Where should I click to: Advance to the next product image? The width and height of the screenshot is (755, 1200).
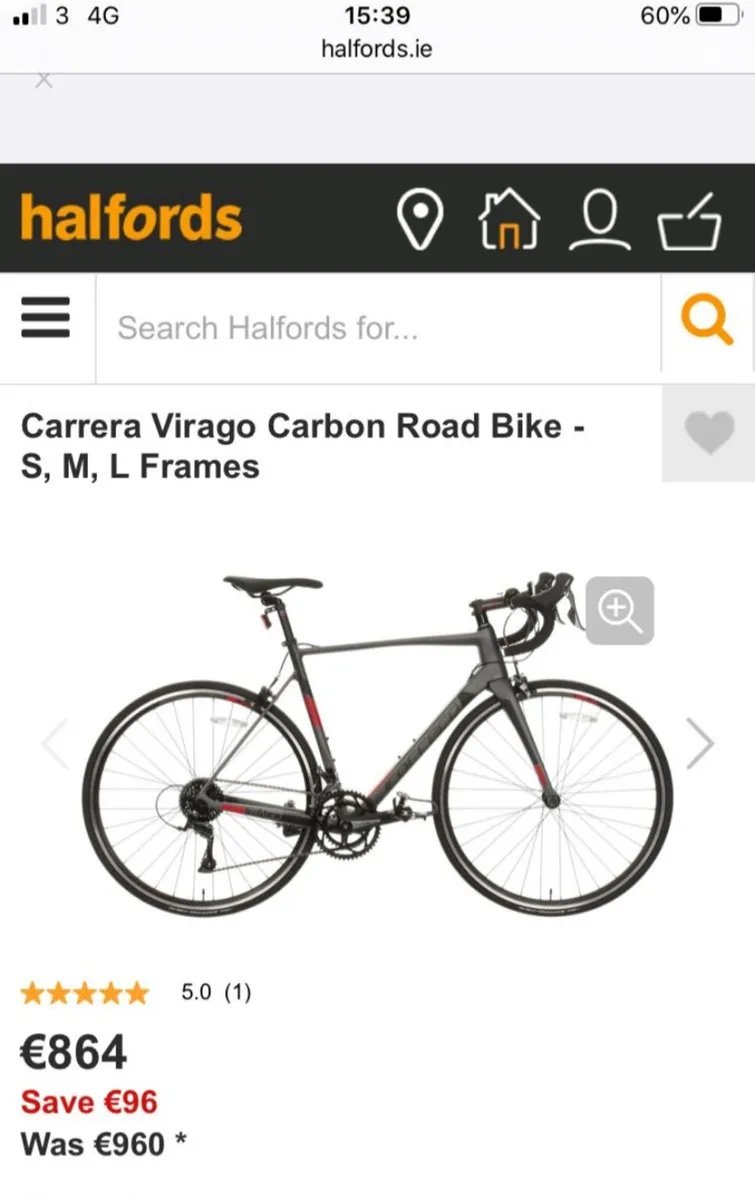(x=699, y=743)
